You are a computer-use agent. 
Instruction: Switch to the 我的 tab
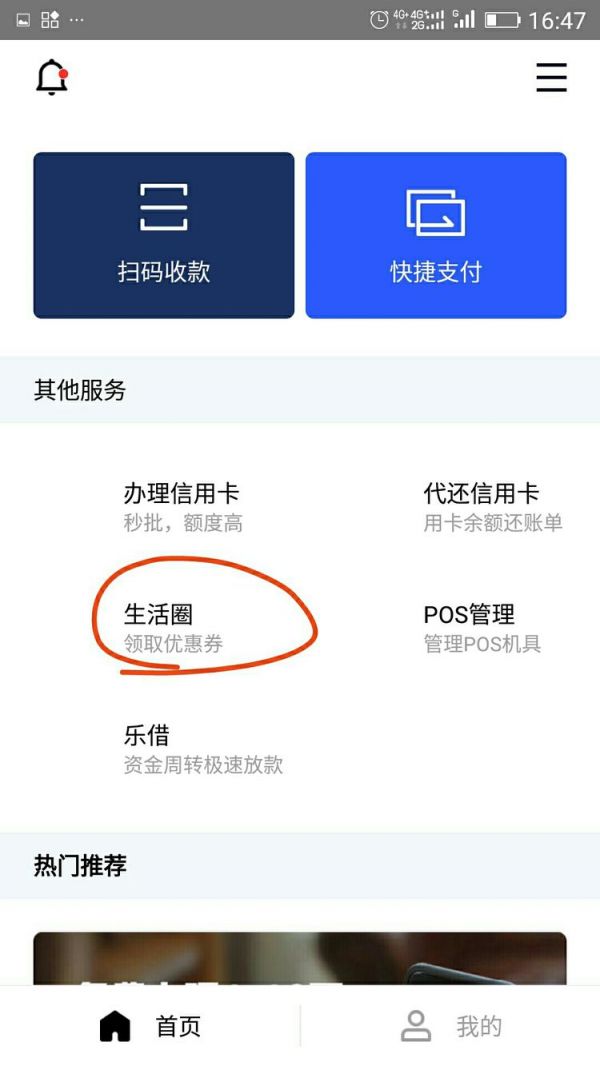coord(450,1026)
